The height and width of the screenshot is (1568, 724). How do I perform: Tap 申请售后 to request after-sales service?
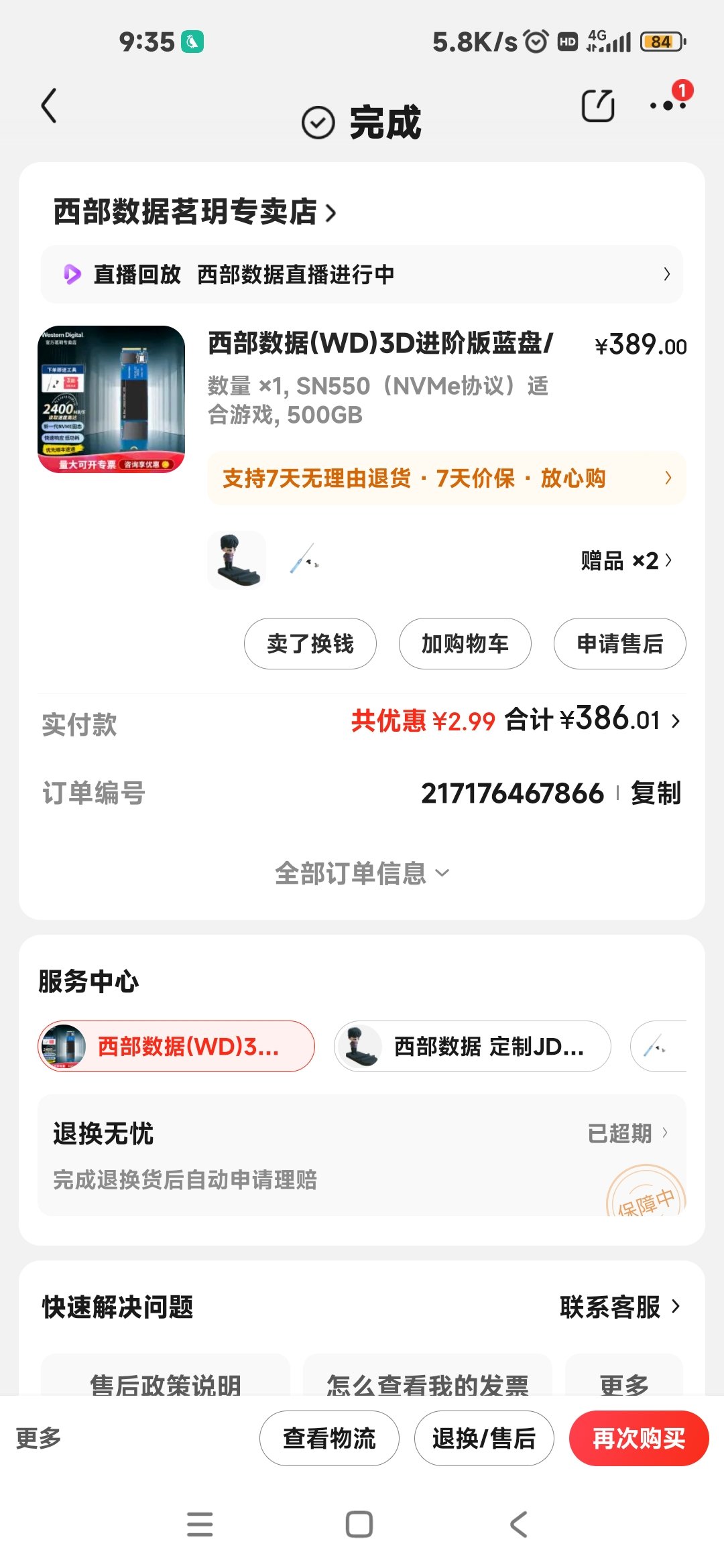(619, 643)
